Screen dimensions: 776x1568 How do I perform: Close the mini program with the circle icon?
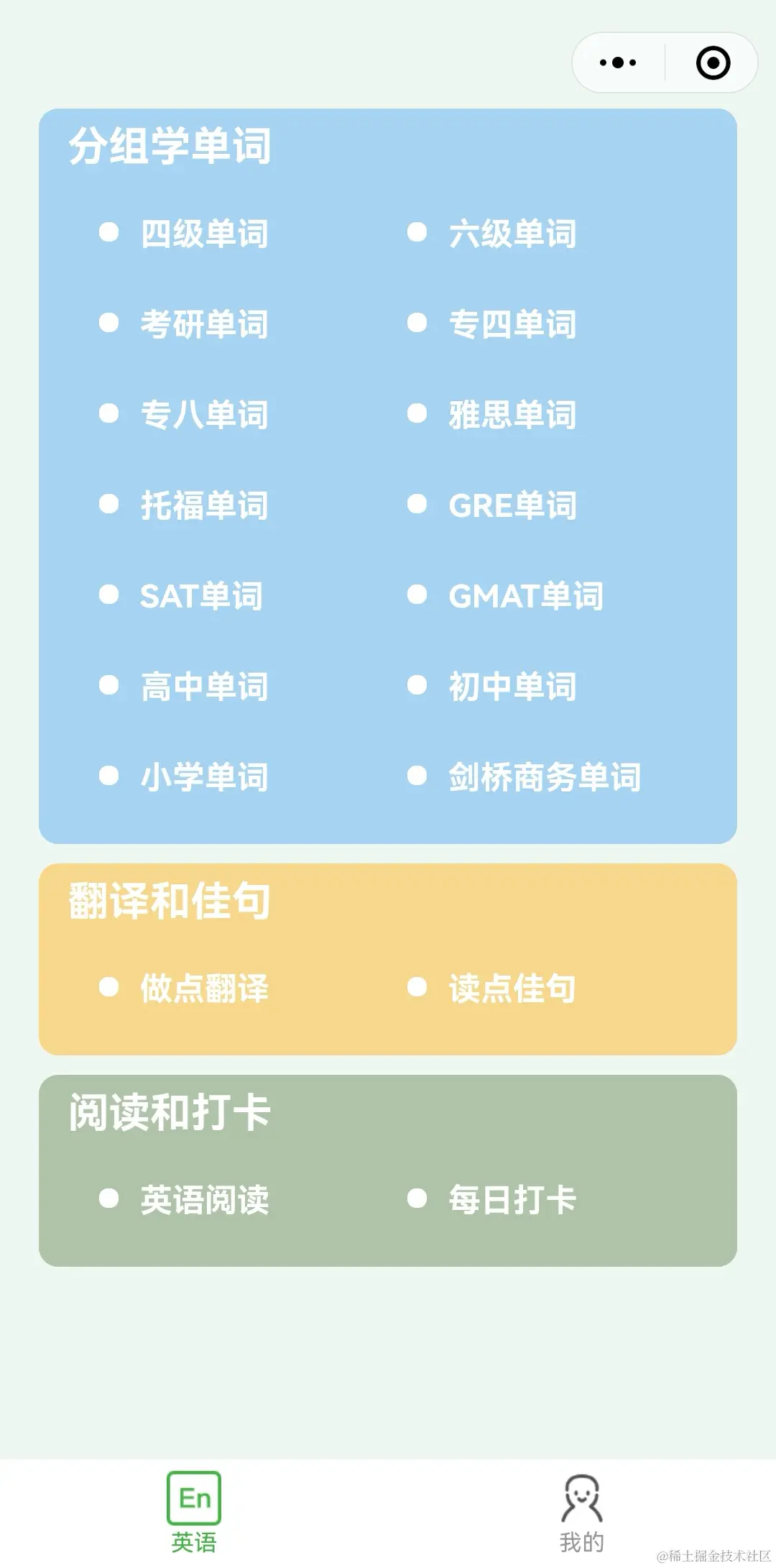713,63
